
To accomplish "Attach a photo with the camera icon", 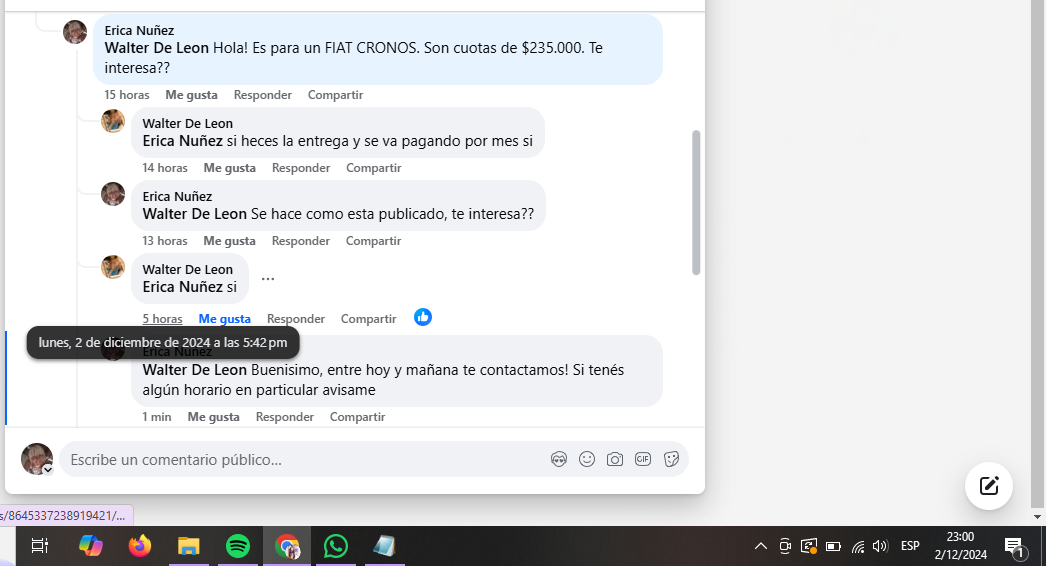I will point(615,459).
